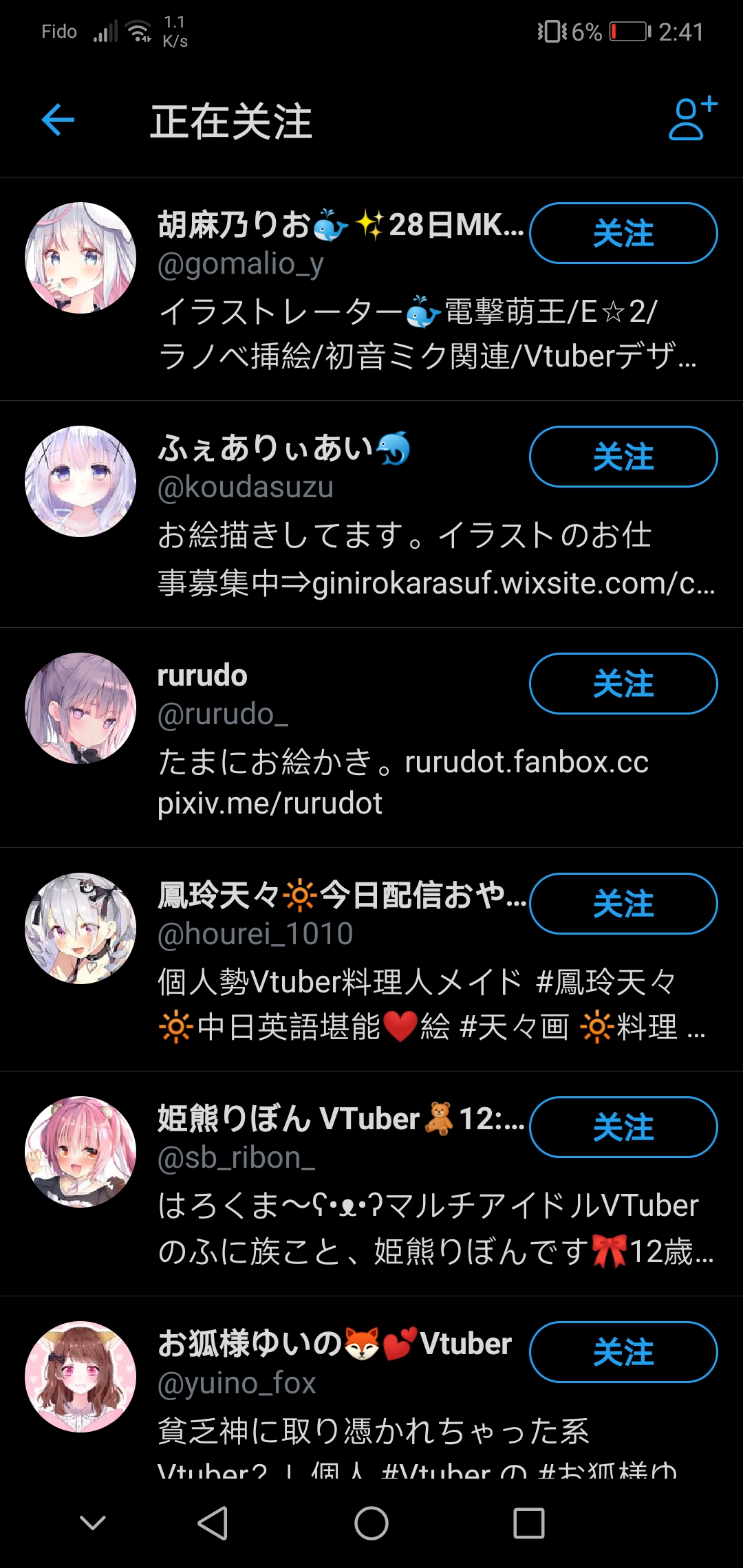
Task: View rurudo's profile page
Action: pos(80,708)
